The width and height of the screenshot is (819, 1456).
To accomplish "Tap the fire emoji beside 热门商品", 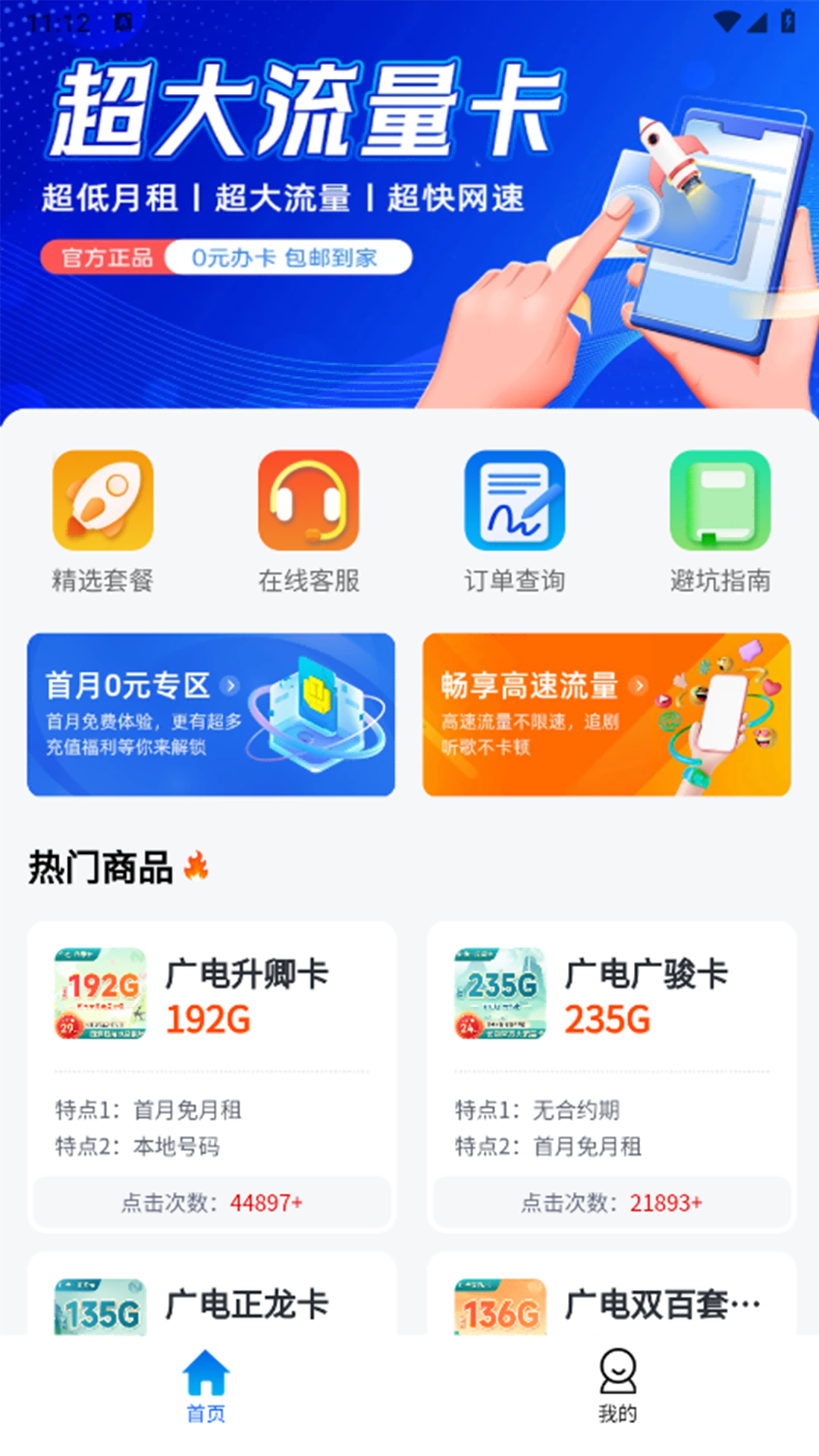I will pos(196,867).
